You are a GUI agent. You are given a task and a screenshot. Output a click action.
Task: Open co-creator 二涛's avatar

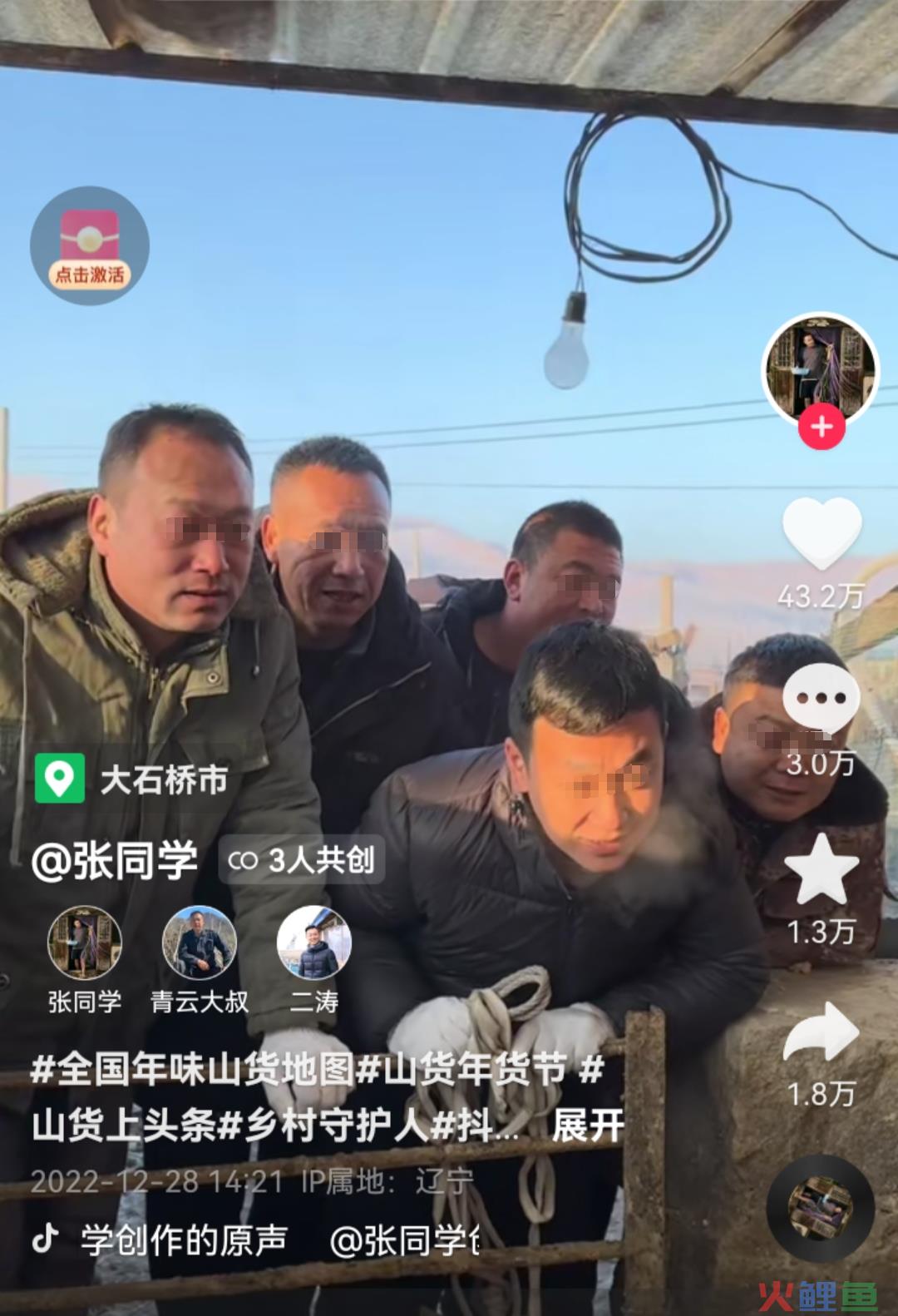coord(313,943)
